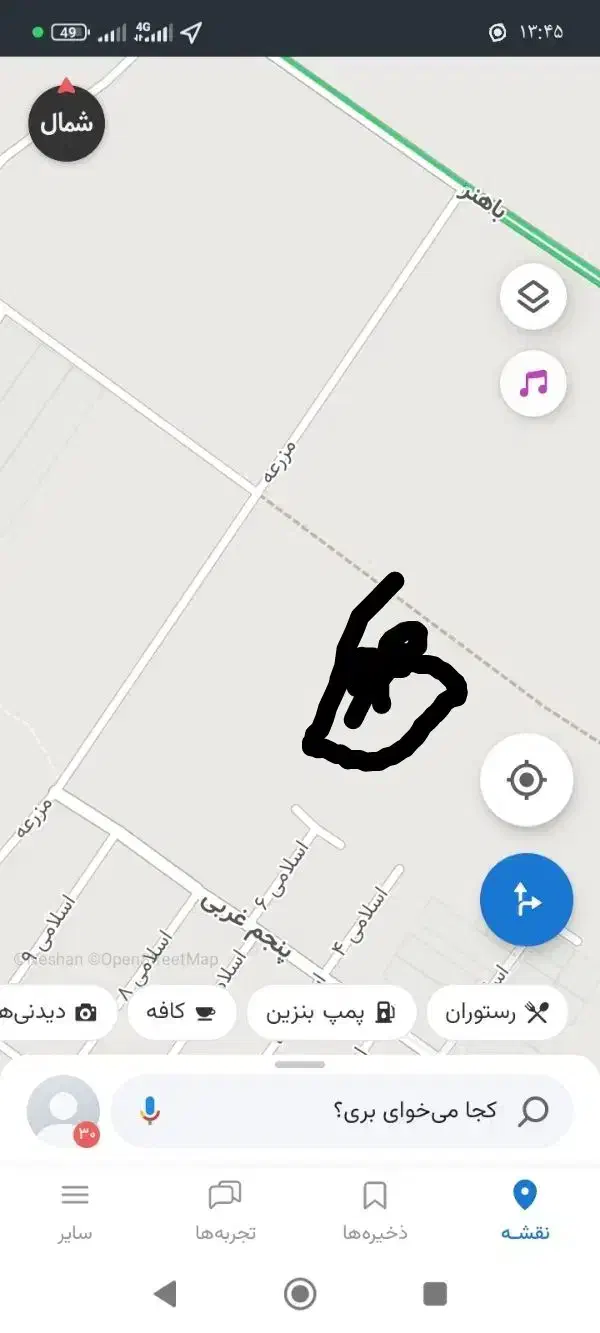Switch to the نقشه tab

(525, 1210)
